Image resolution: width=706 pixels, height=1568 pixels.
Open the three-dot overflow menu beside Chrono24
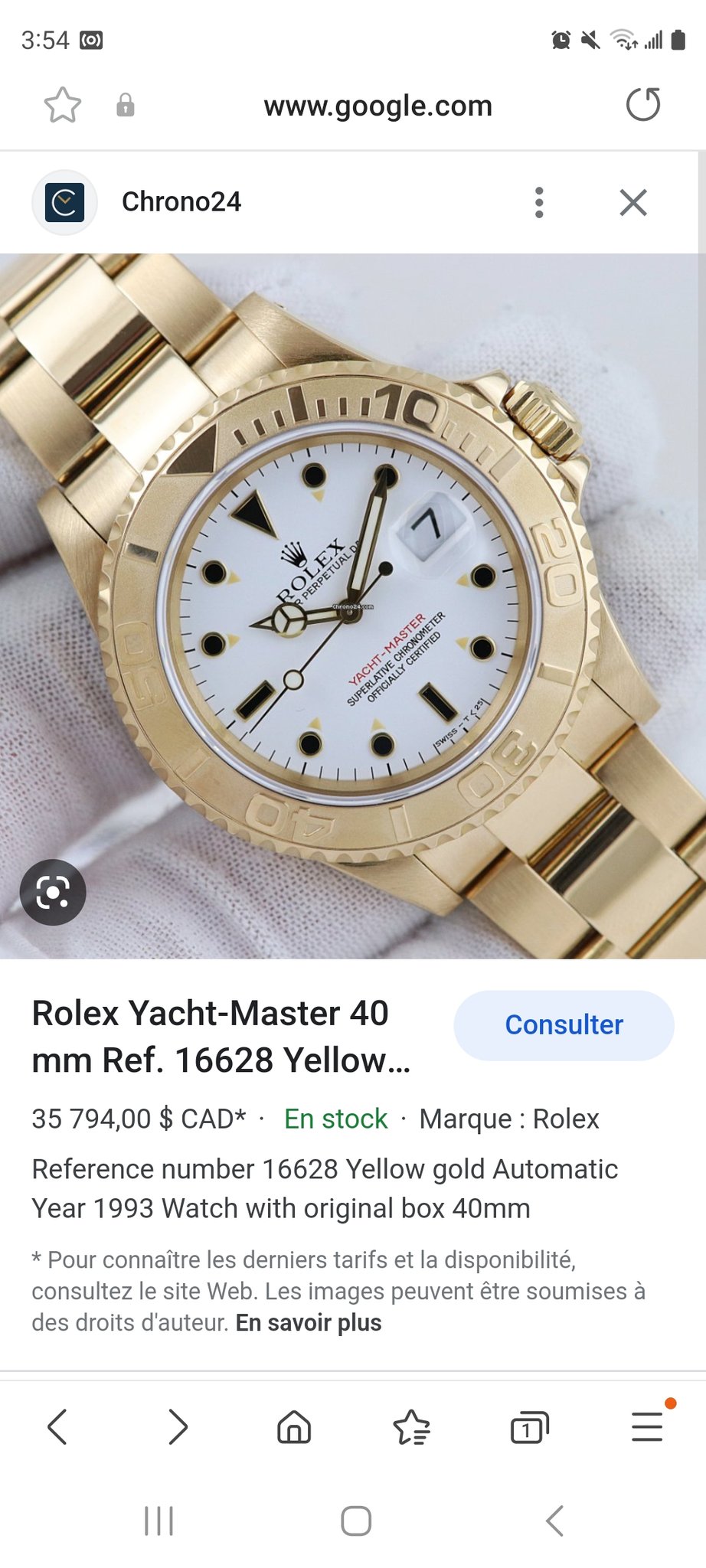coord(539,203)
